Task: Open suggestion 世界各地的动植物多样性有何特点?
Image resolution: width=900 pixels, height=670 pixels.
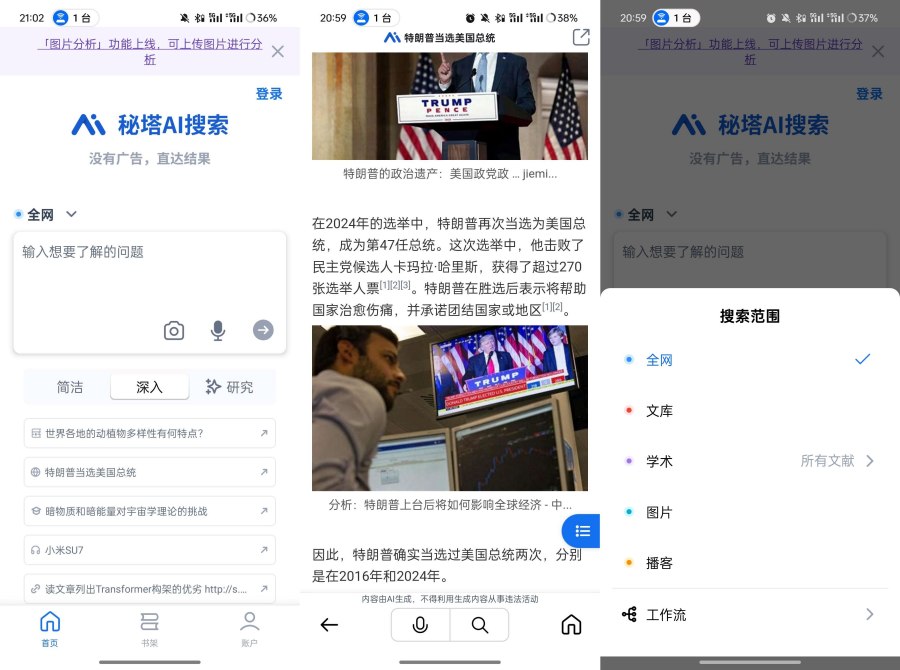Action: 149,433
